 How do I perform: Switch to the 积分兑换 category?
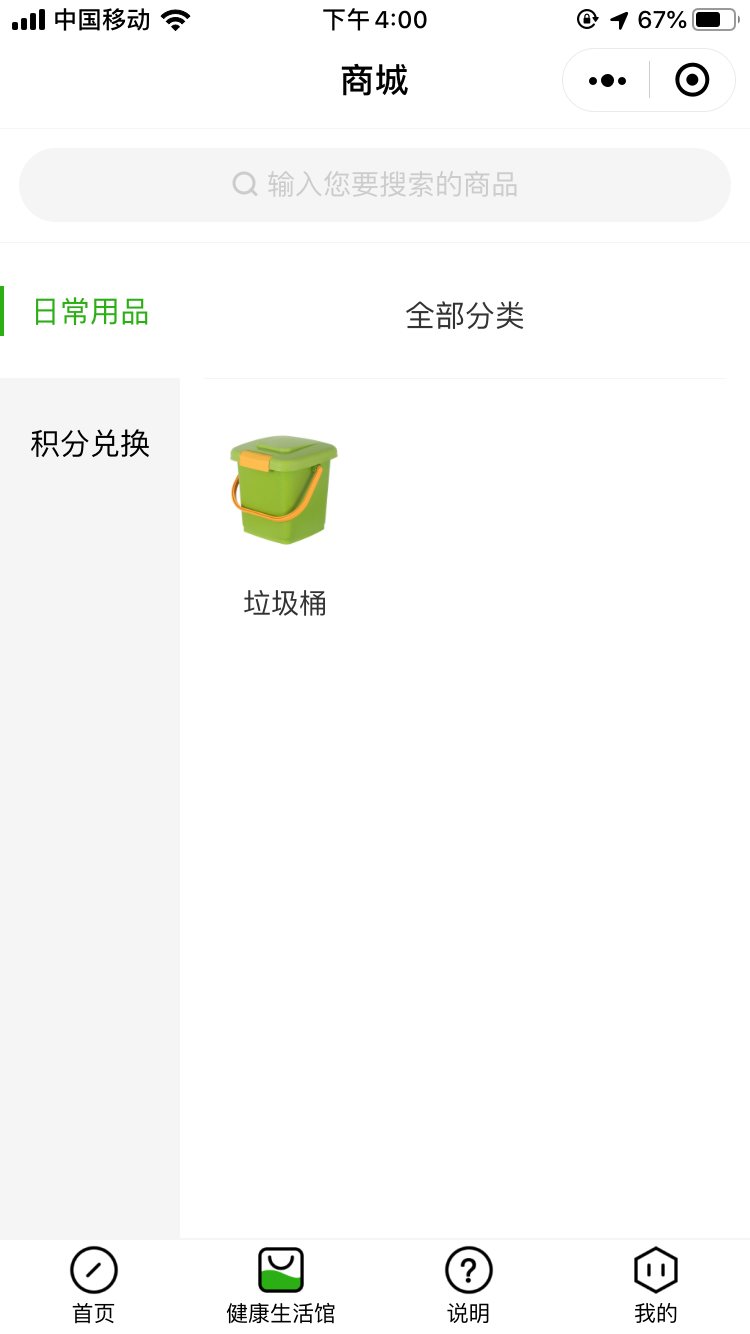tap(90, 443)
